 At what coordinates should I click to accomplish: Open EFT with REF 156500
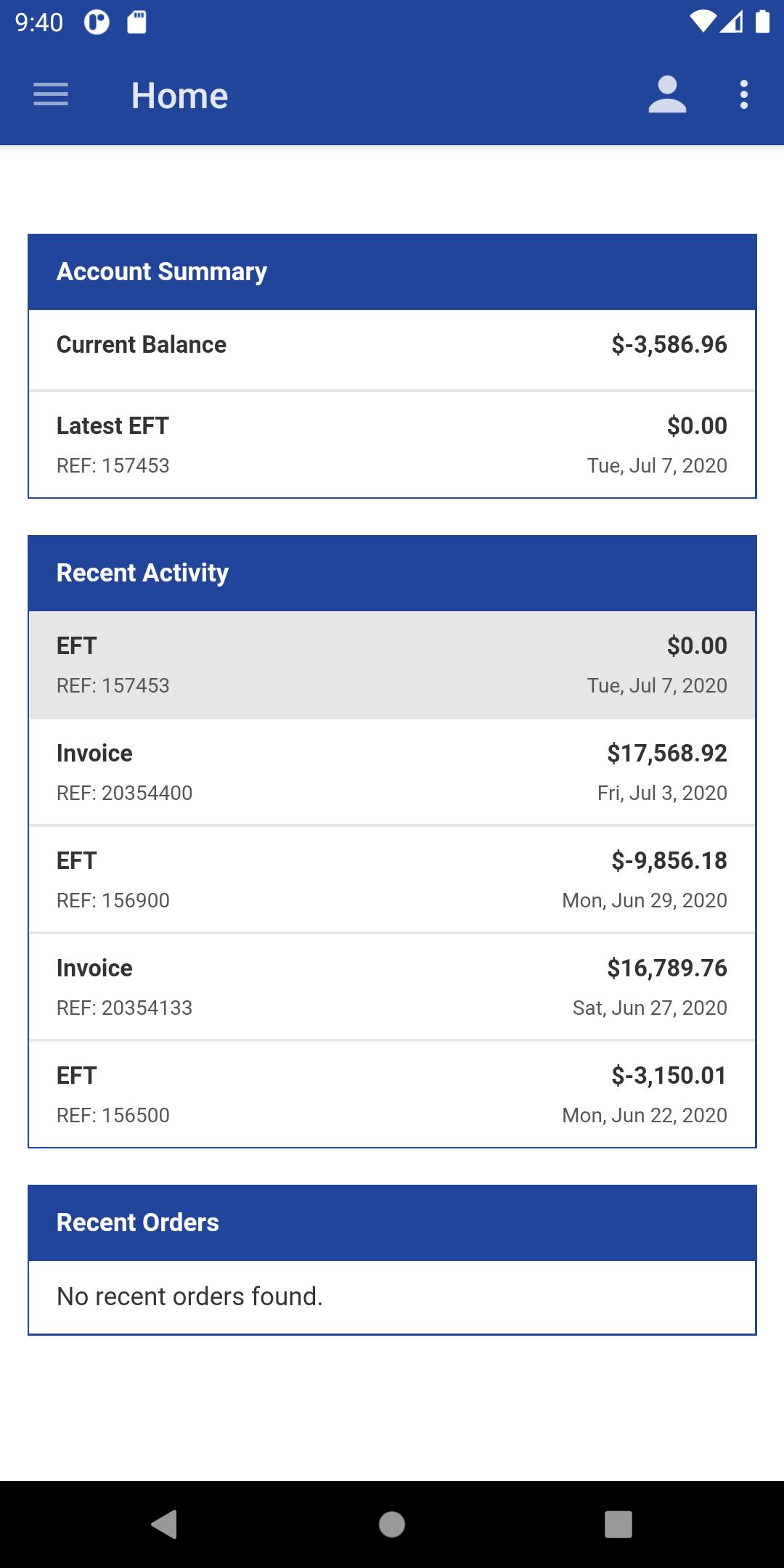[392, 1095]
